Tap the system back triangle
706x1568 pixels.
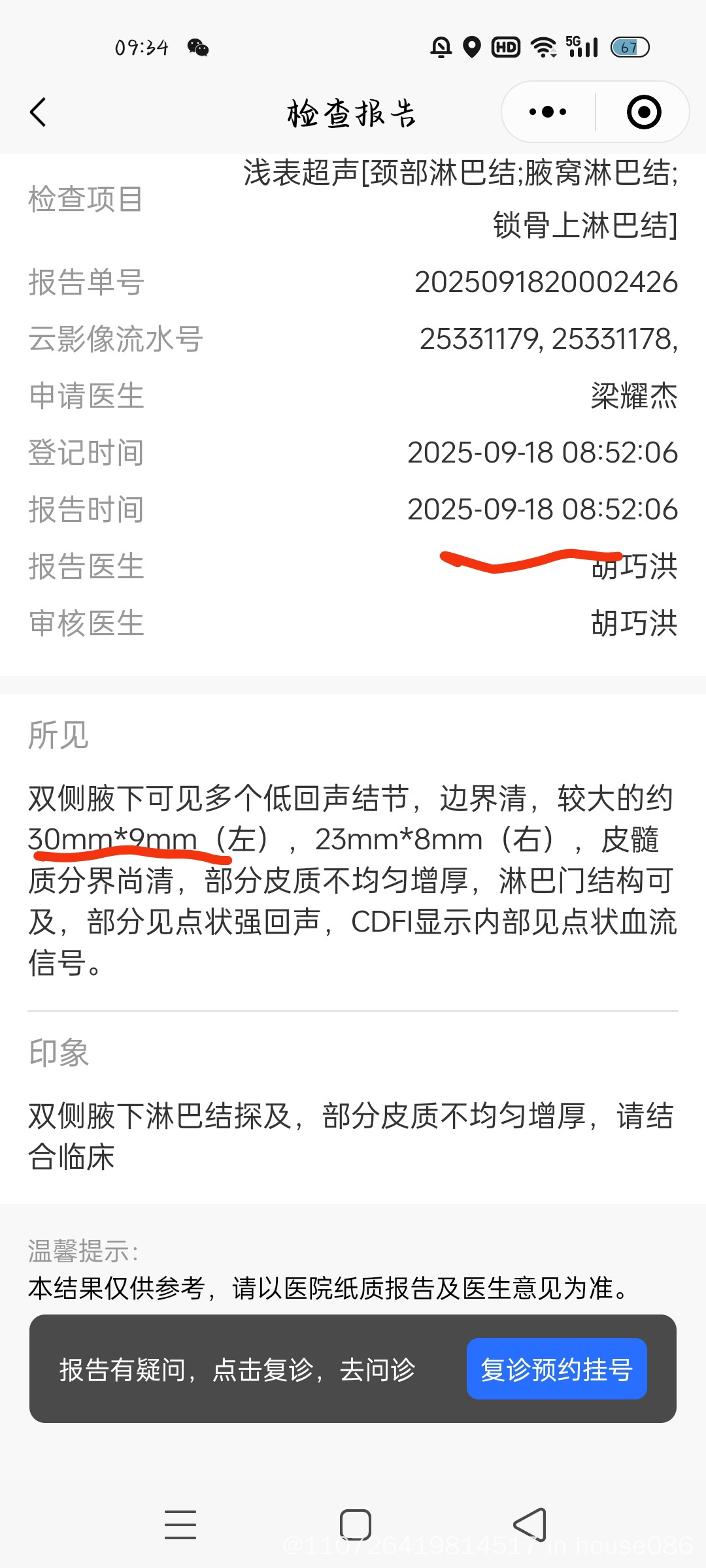click(x=530, y=1525)
